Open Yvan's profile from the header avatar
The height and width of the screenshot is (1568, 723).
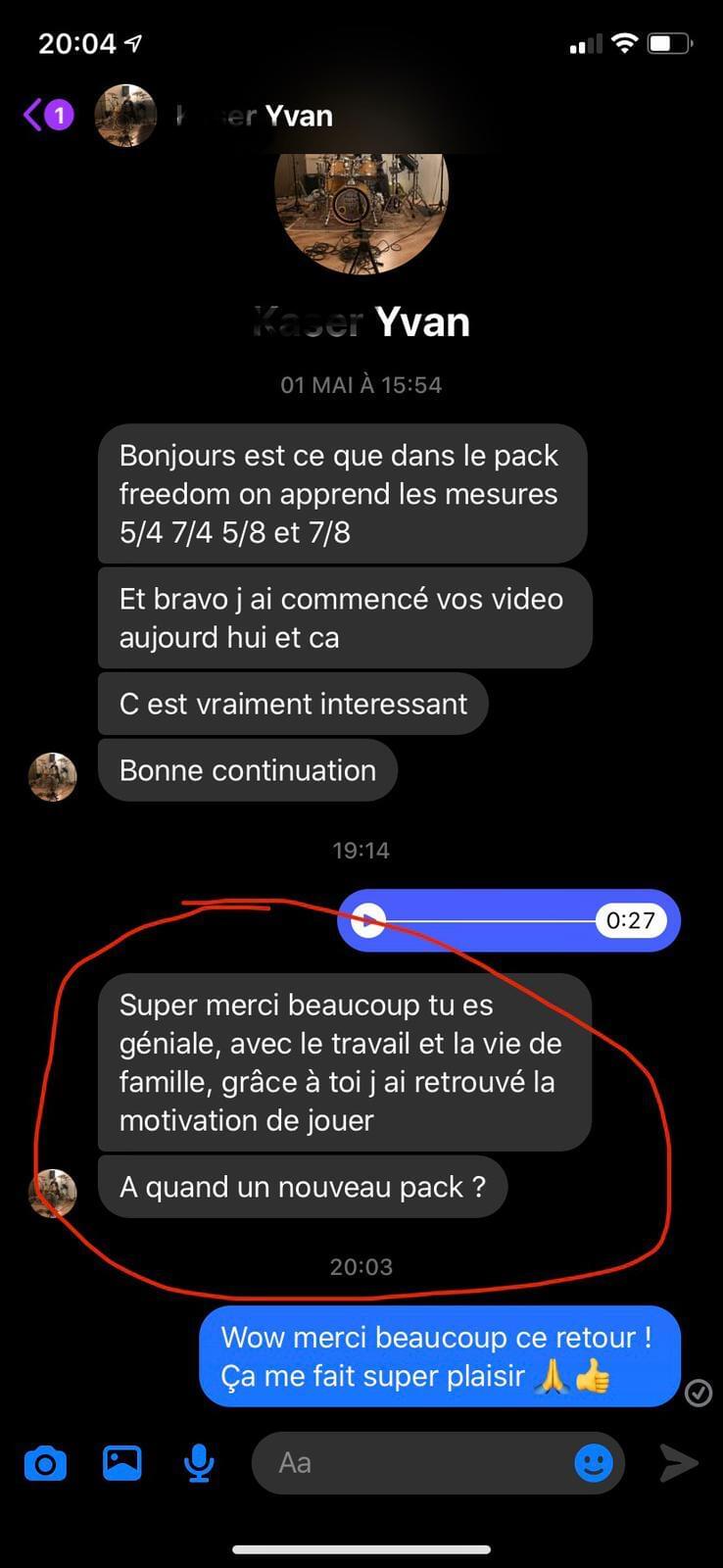coord(125,116)
